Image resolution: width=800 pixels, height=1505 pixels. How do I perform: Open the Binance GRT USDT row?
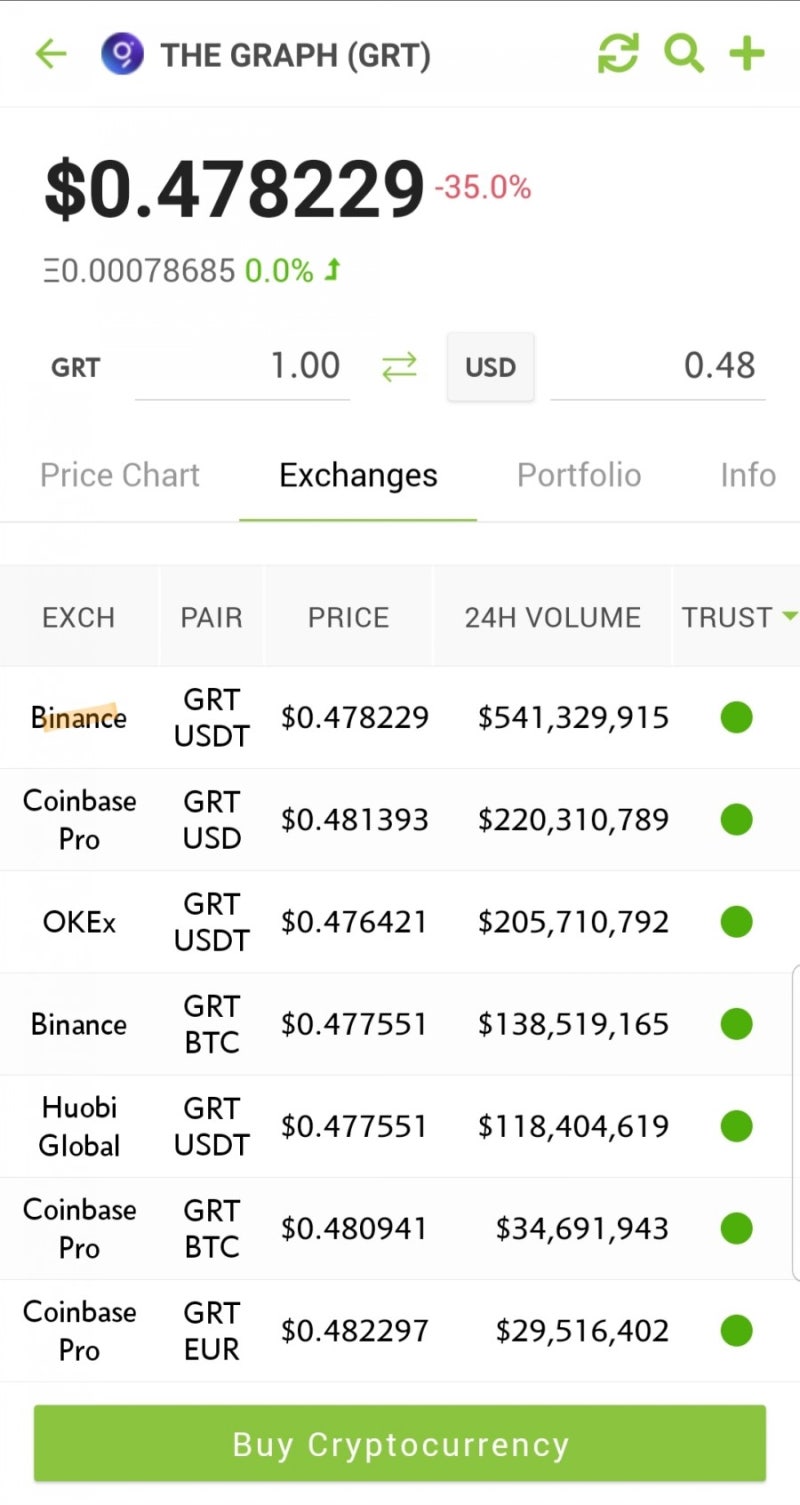pos(400,718)
